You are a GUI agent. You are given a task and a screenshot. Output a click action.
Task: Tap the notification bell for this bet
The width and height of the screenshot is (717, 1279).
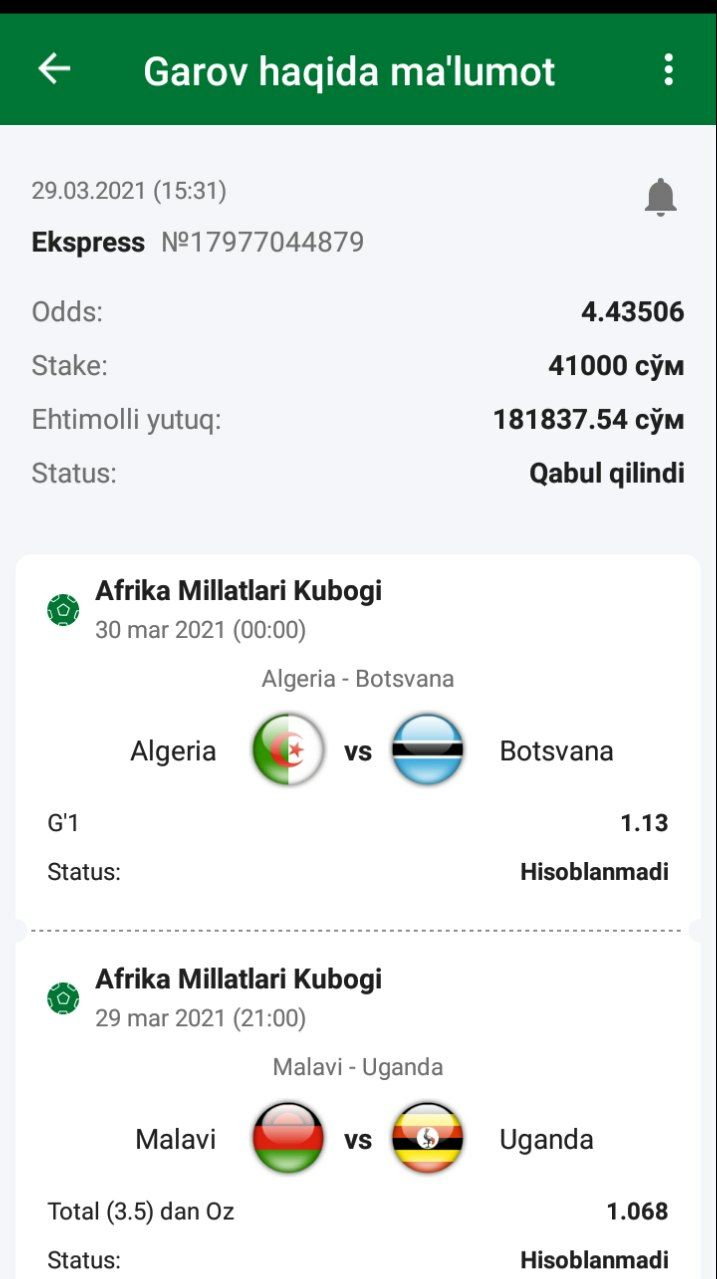click(x=660, y=197)
